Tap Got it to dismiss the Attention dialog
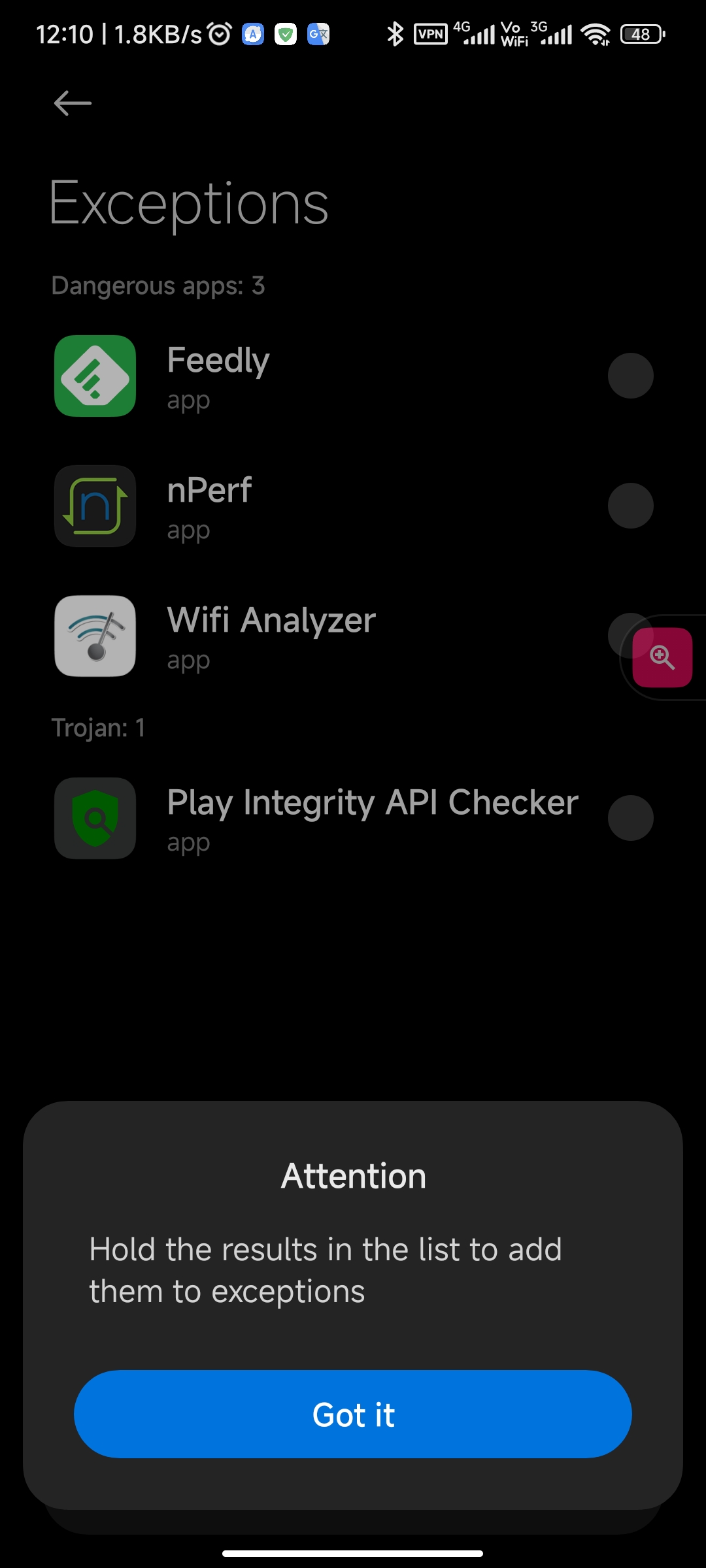The image size is (706, 1568). click(x=353, y=1414)
